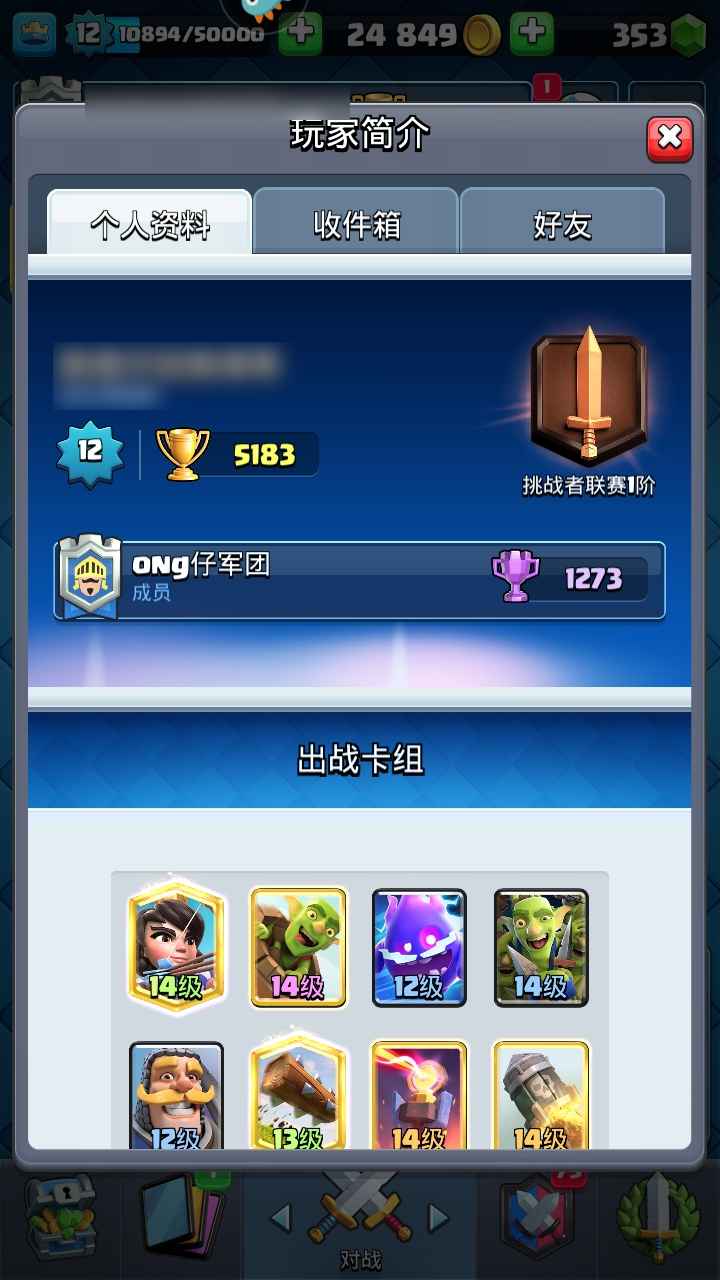
Task: View the level 14 Inferno Tower card
Action: point(419,1097)
